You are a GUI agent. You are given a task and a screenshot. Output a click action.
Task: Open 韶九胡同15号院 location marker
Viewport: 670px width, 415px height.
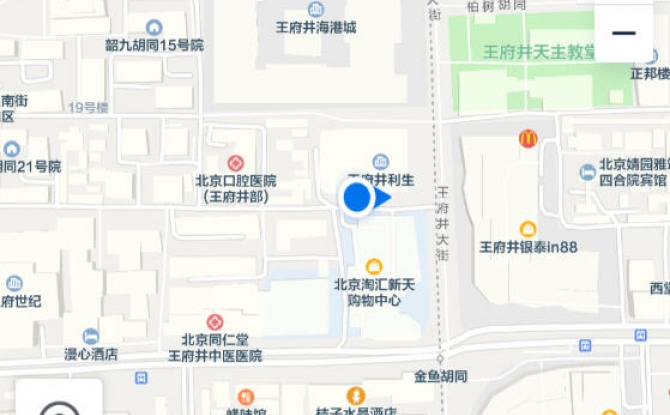(x=154, y=27)
